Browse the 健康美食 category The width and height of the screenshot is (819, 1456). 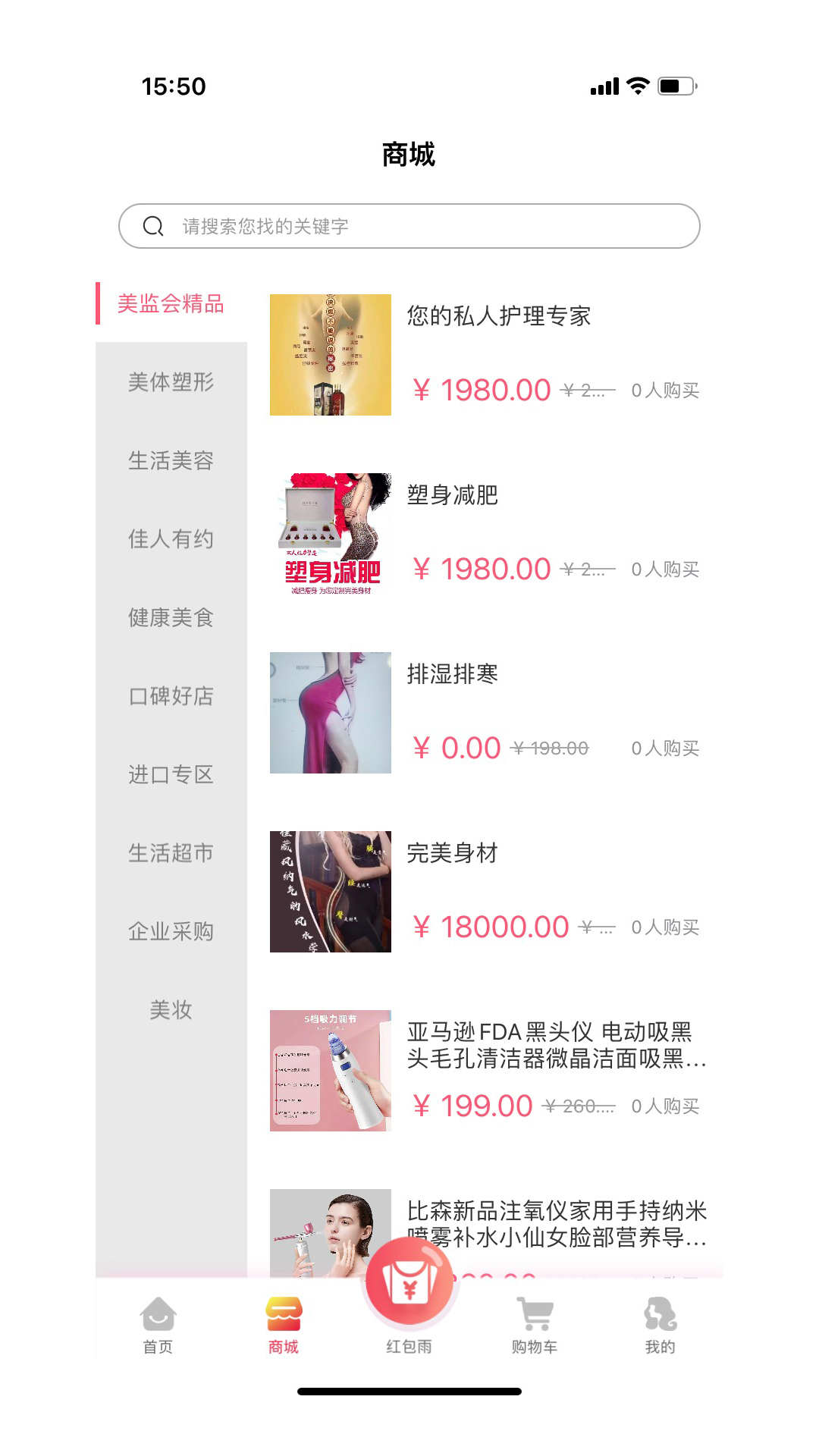click(171, 619)
